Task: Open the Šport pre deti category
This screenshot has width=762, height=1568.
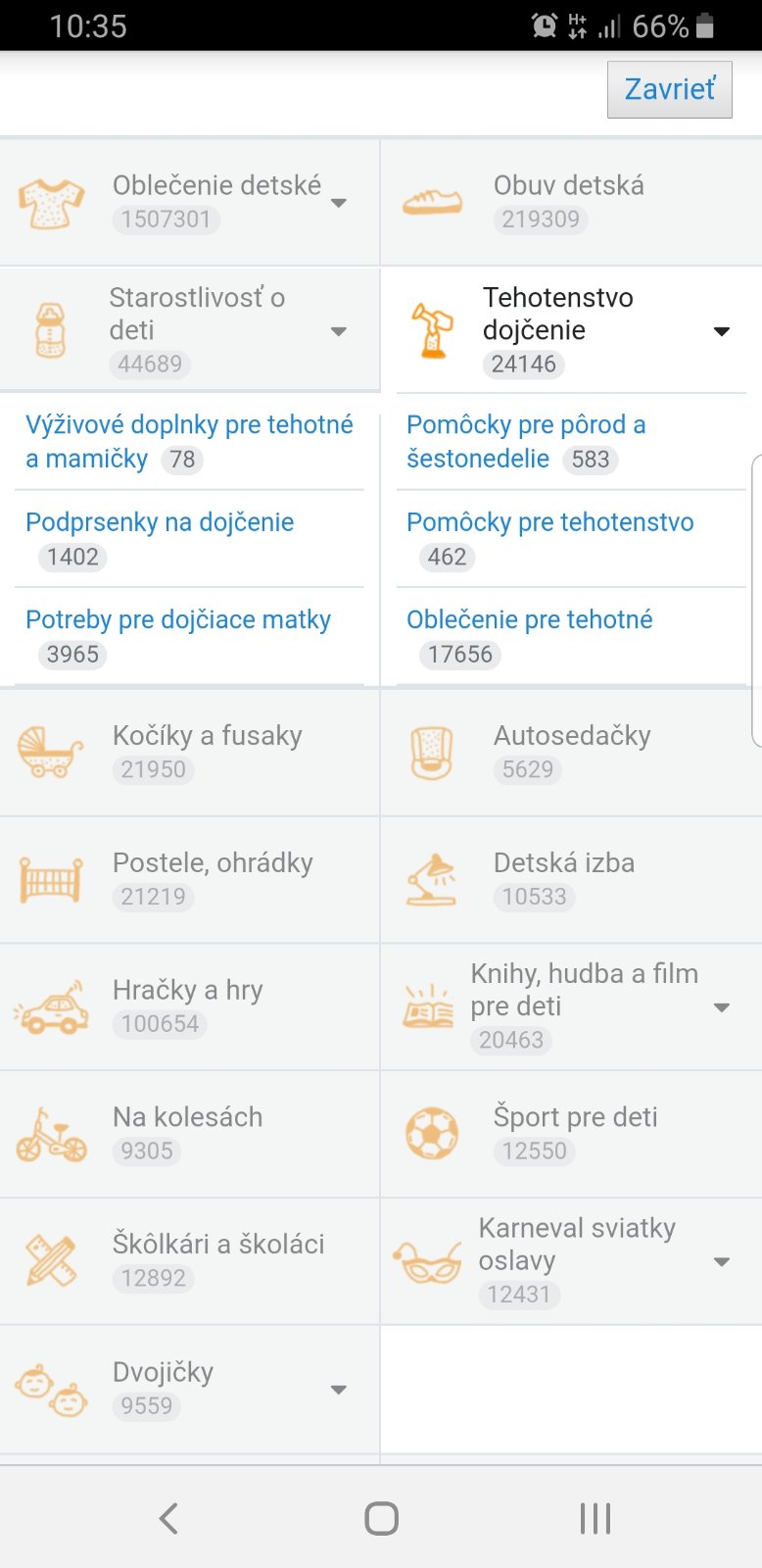Action: point(575,1133)
